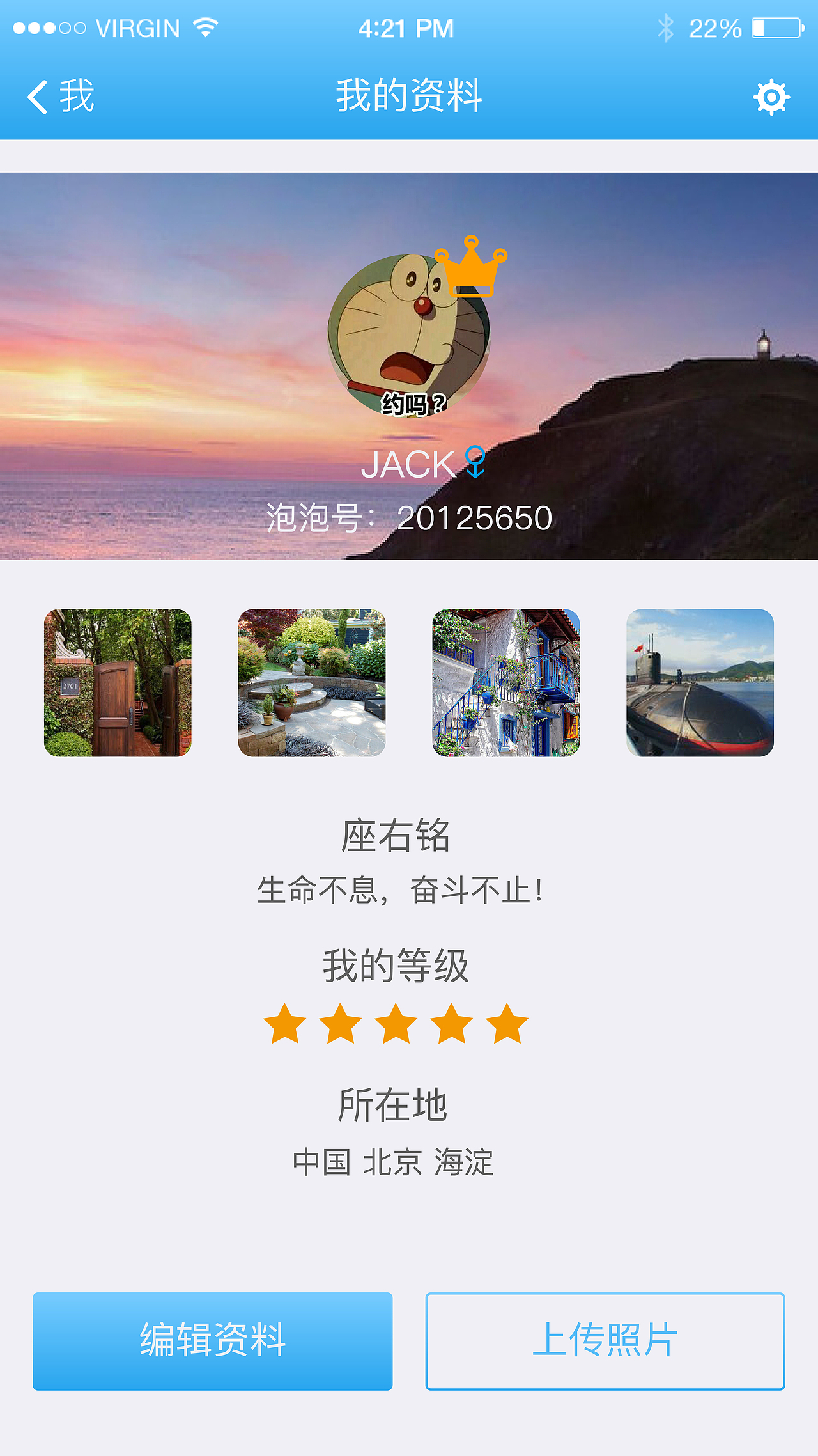818x1456 pixels.
Task: Click the crown icon above the avatar
Action: pos(470,270)
